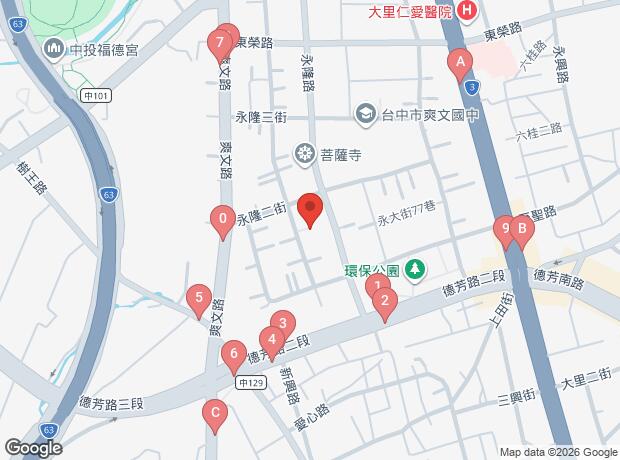The width and height of the screenshot is (620, 460).
Task: Select the unlabeled red center pin
Action: [x=310, y=207]
